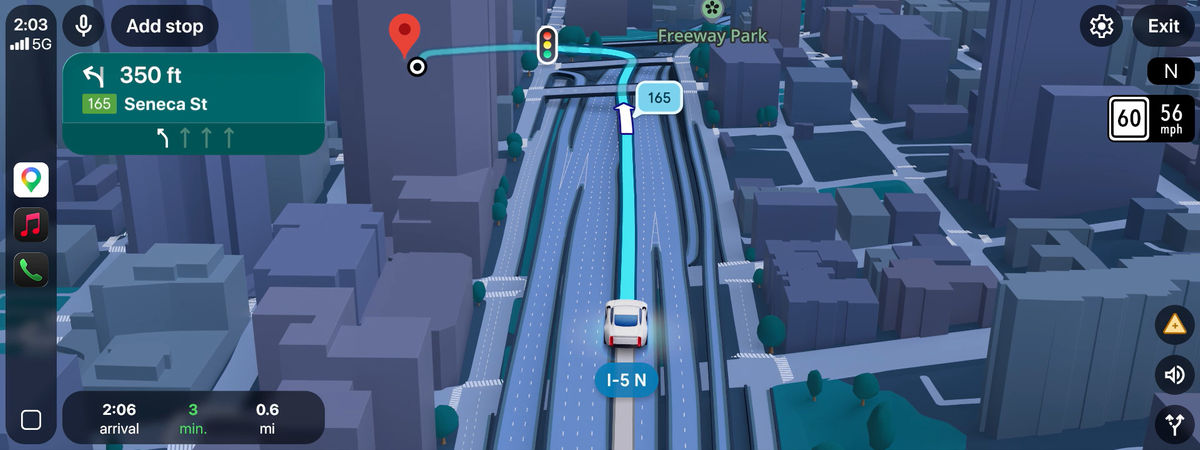This screenshot has height=450, width=1200.
Task: Report a road incident
Action: tap(1174, 325)
